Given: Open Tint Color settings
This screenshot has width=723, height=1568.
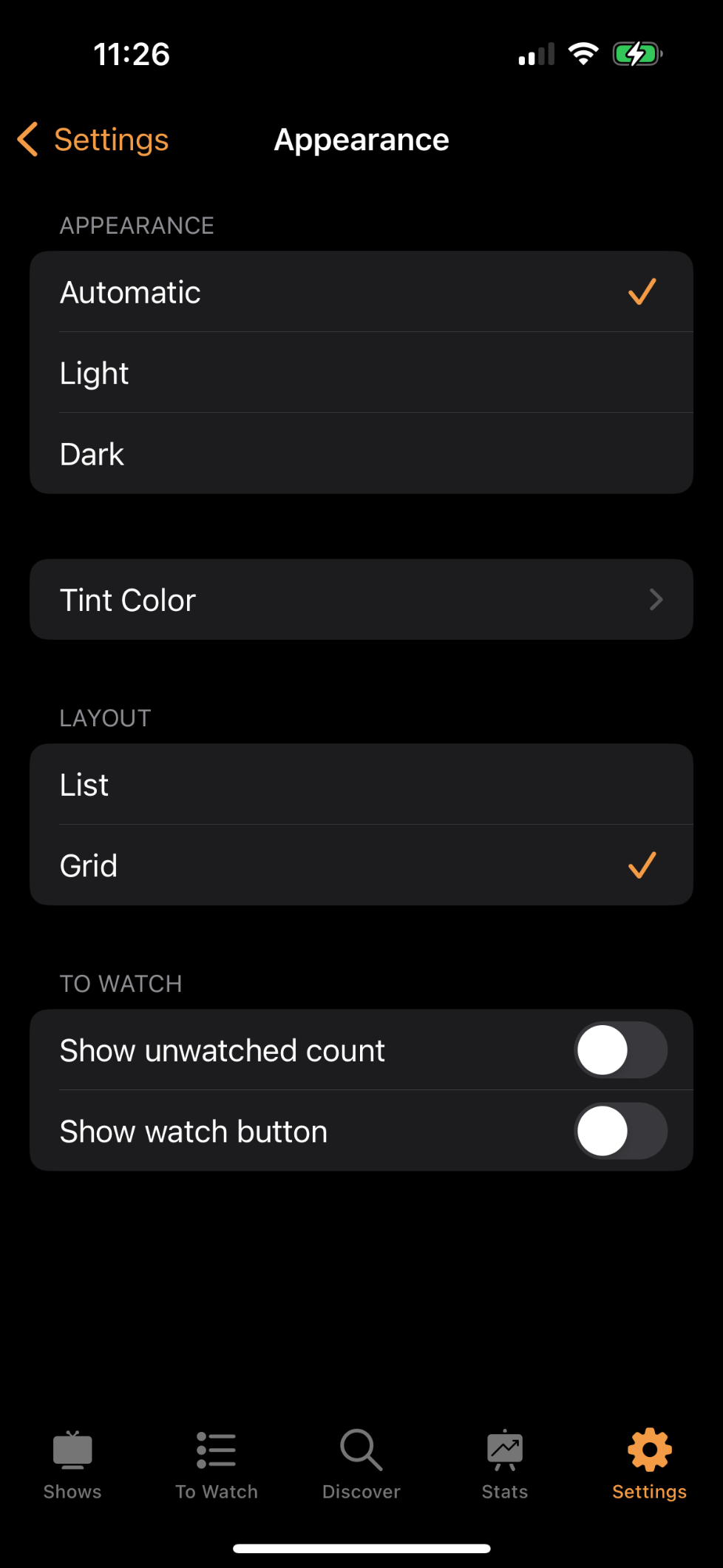Looking at the screenshot, I should [361, 600].
